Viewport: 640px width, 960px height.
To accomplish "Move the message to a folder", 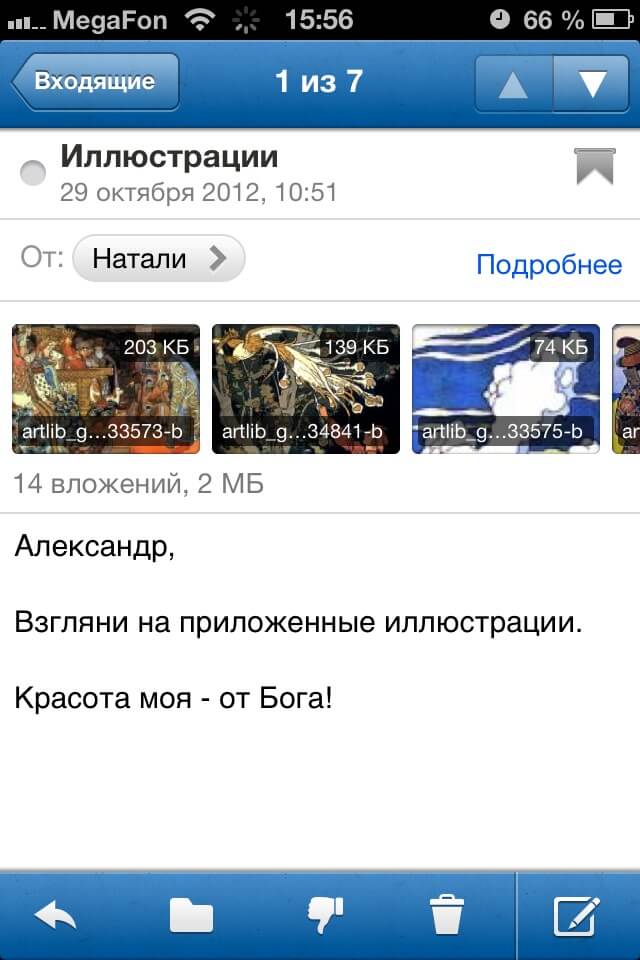I will coord(191,915).
